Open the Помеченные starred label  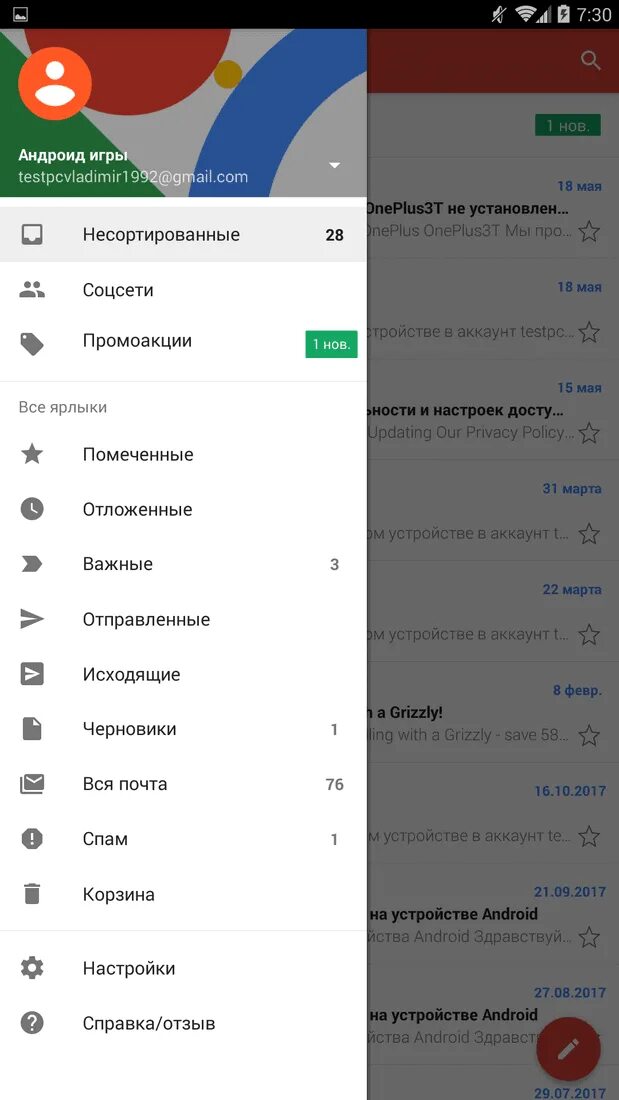tap(183, 454)
